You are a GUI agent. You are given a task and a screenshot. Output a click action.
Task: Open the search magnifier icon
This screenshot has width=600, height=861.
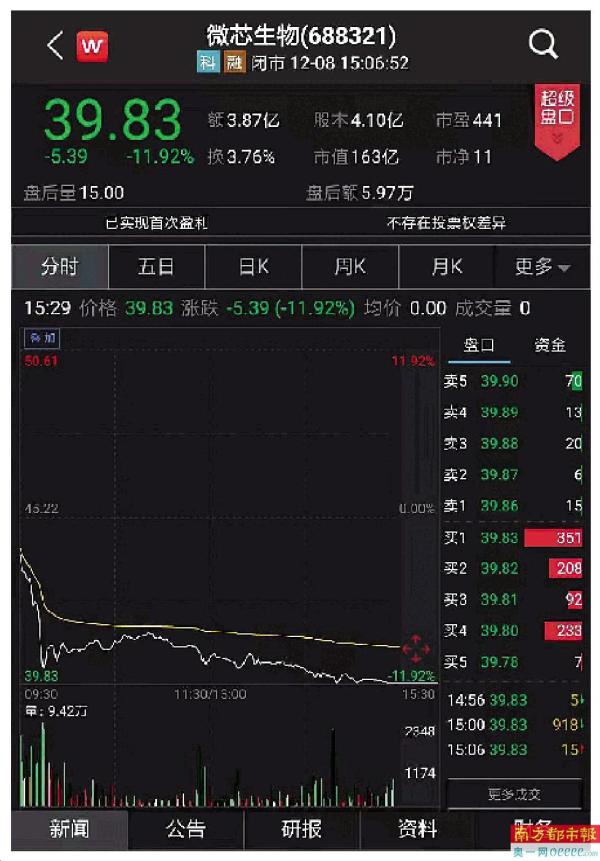543,44
